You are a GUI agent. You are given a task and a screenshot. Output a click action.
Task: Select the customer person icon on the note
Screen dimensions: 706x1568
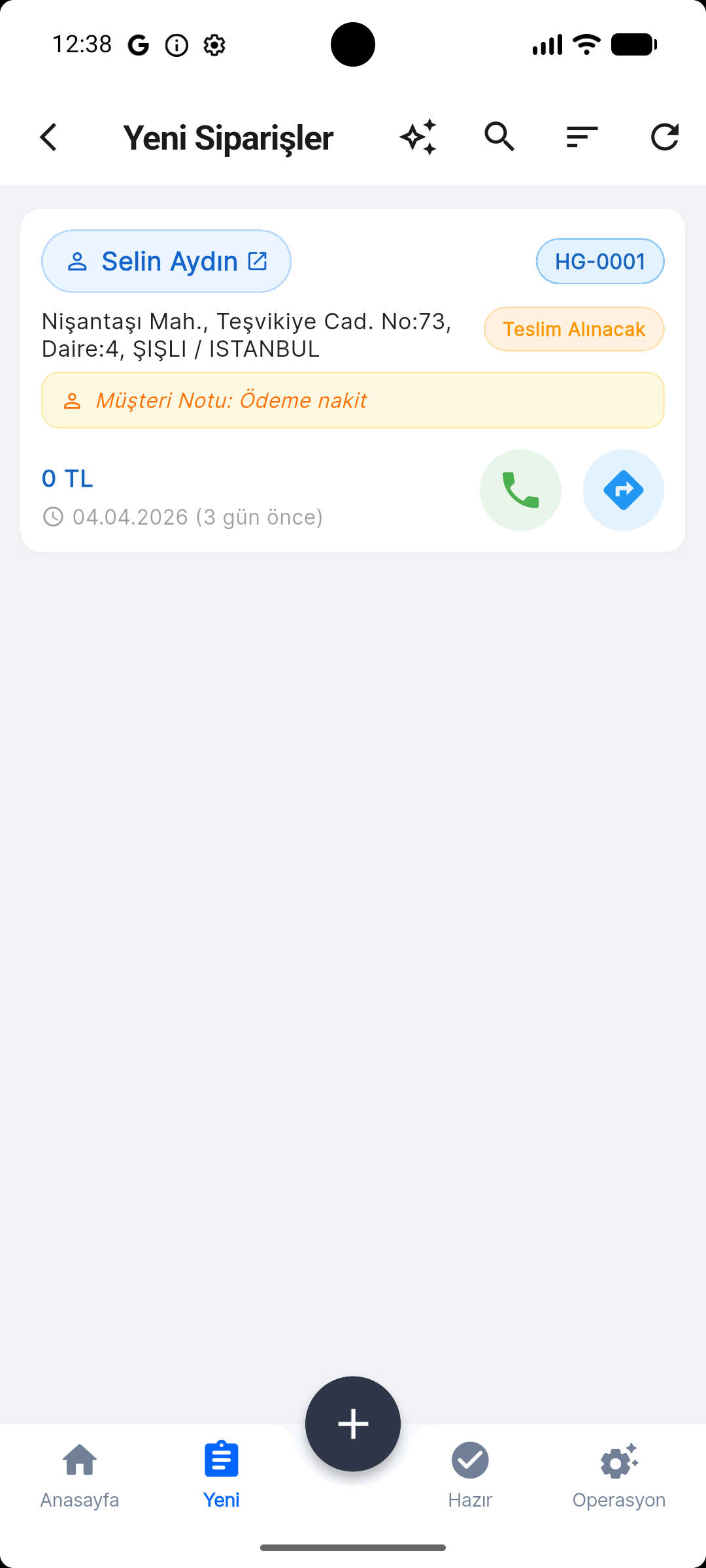(72, 399)
